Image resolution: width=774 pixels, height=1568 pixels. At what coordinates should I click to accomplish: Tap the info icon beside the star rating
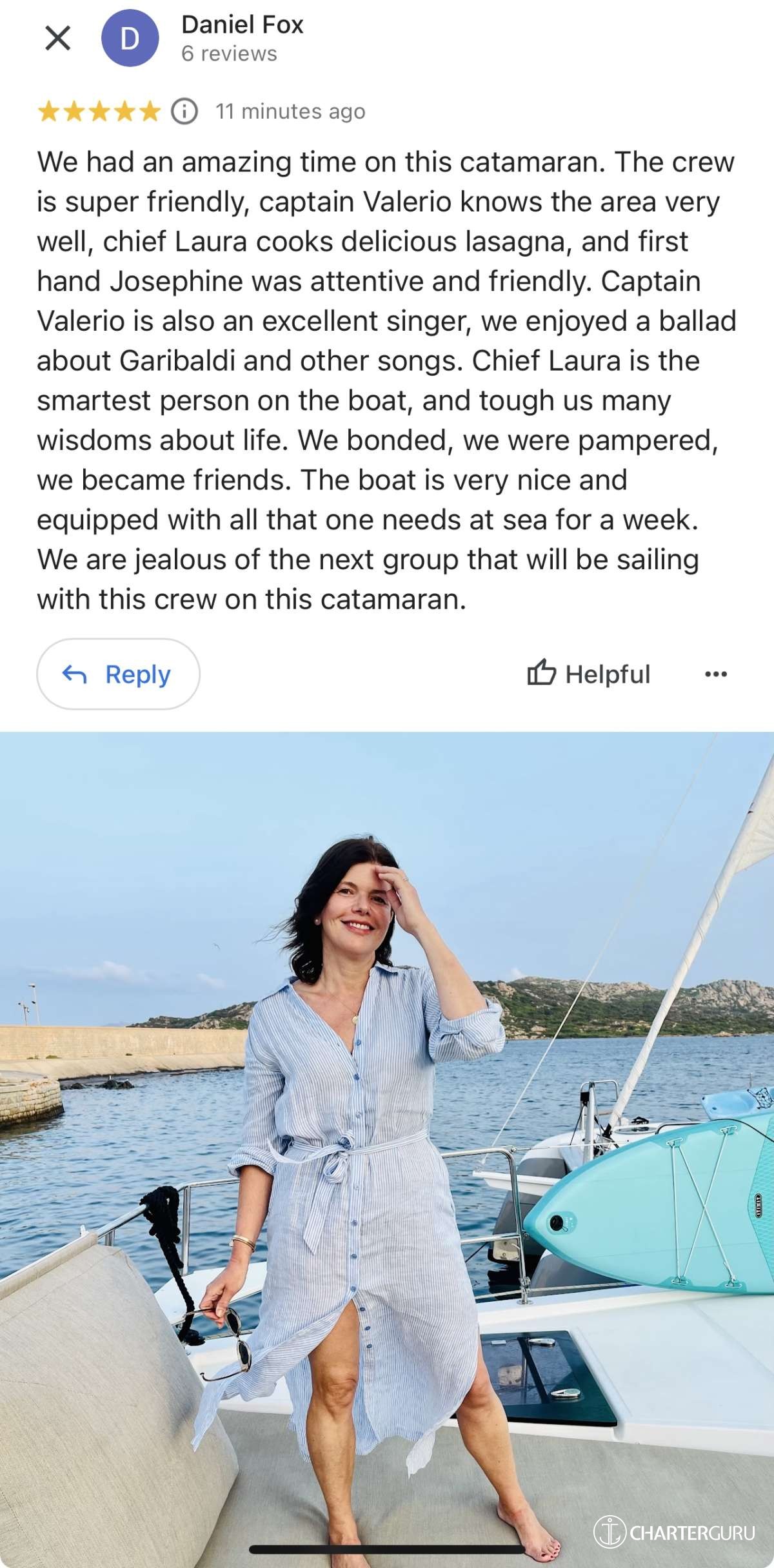pos(184,112)
